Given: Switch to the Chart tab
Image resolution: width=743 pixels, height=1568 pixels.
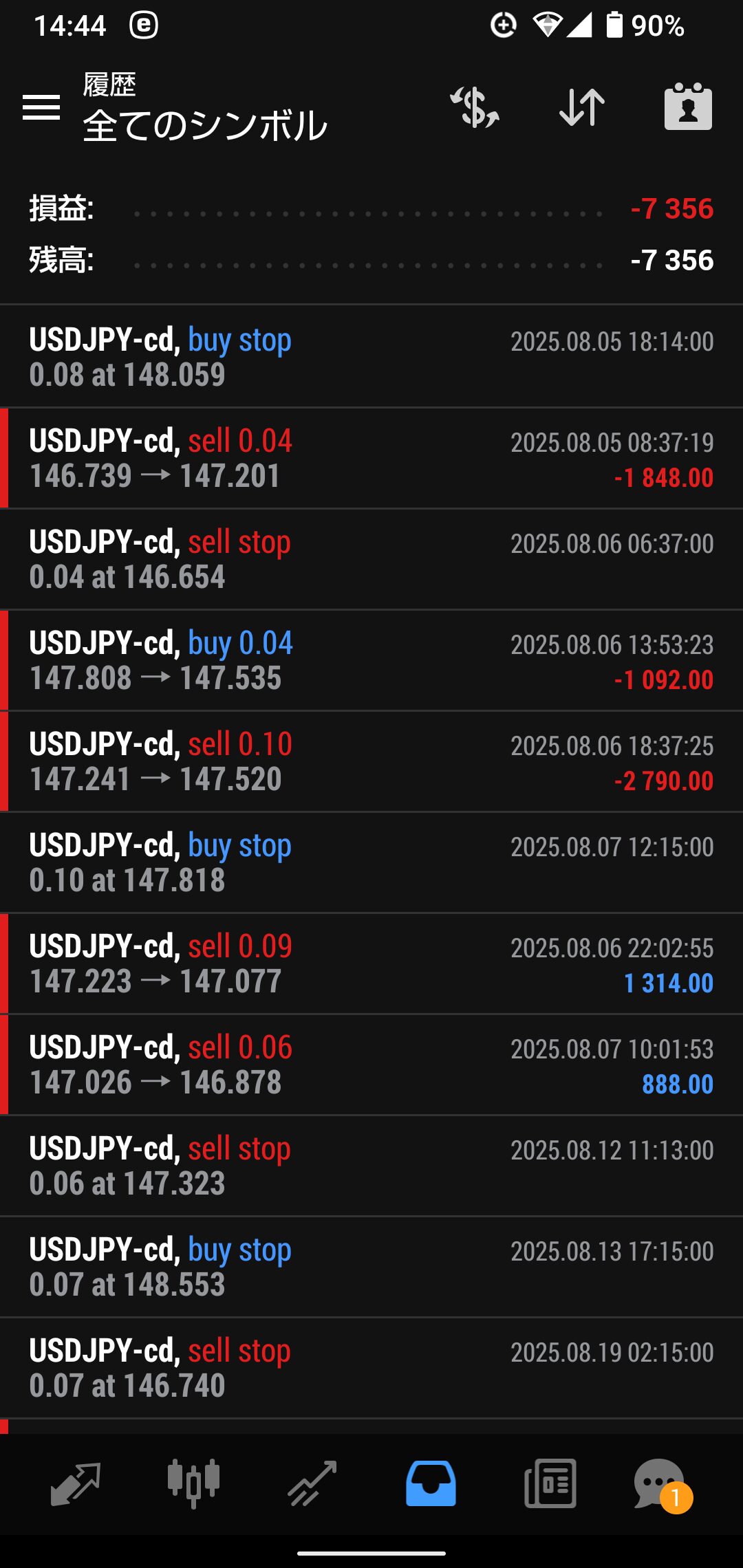Looking at the screenshot, I should point(193,1483).
